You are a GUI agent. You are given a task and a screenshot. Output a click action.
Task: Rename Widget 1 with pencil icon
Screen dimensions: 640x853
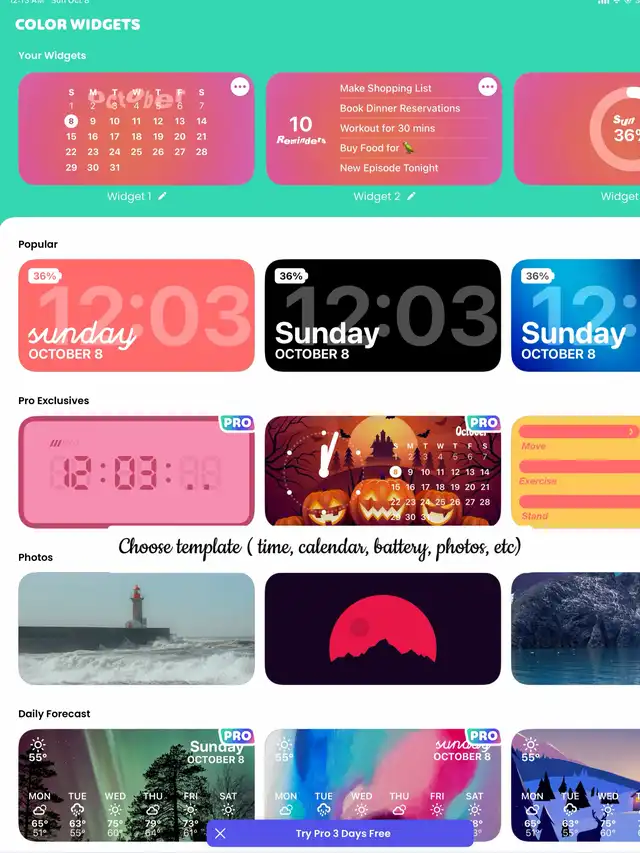[x=163, y=197]
